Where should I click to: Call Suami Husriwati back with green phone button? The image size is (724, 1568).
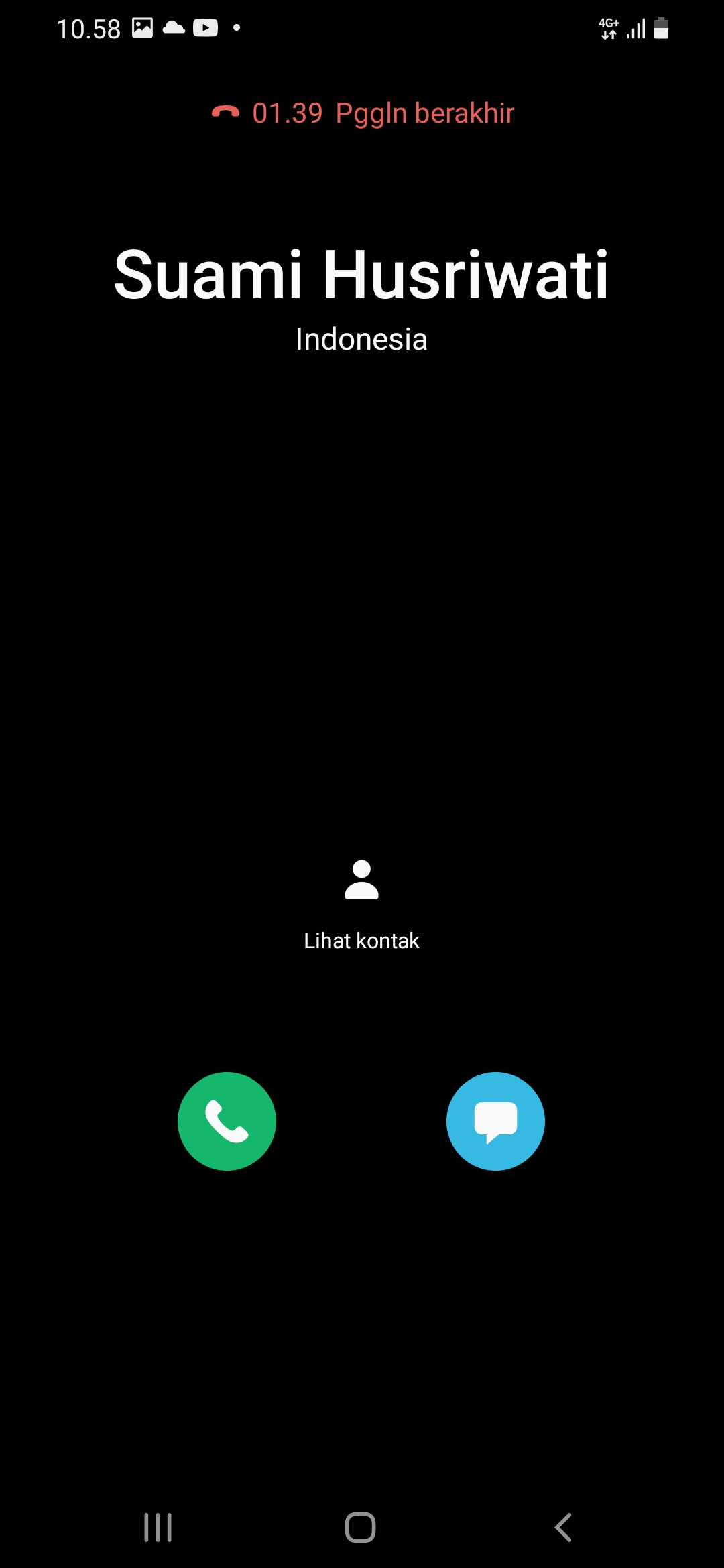pos(227,1121)
